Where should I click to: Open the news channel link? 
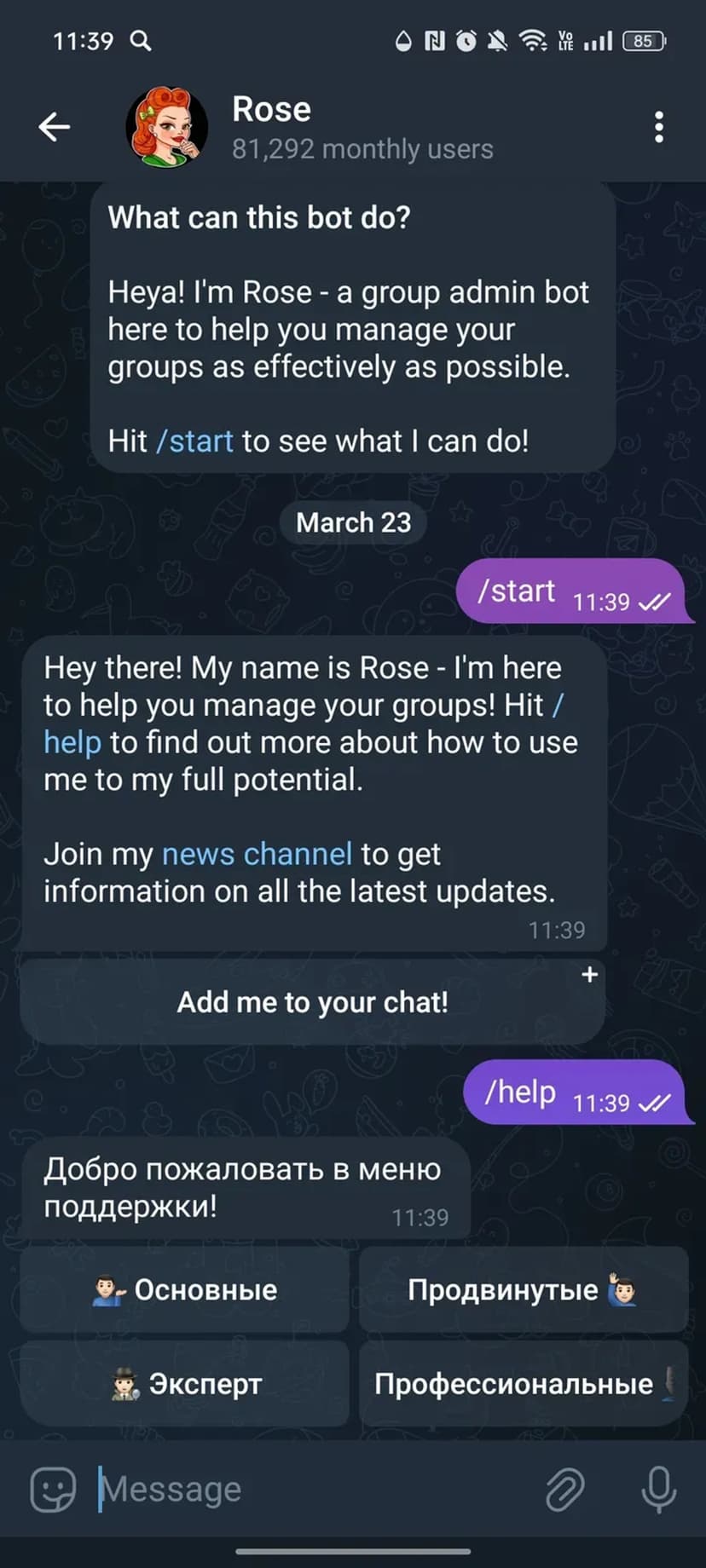[257, 854]
